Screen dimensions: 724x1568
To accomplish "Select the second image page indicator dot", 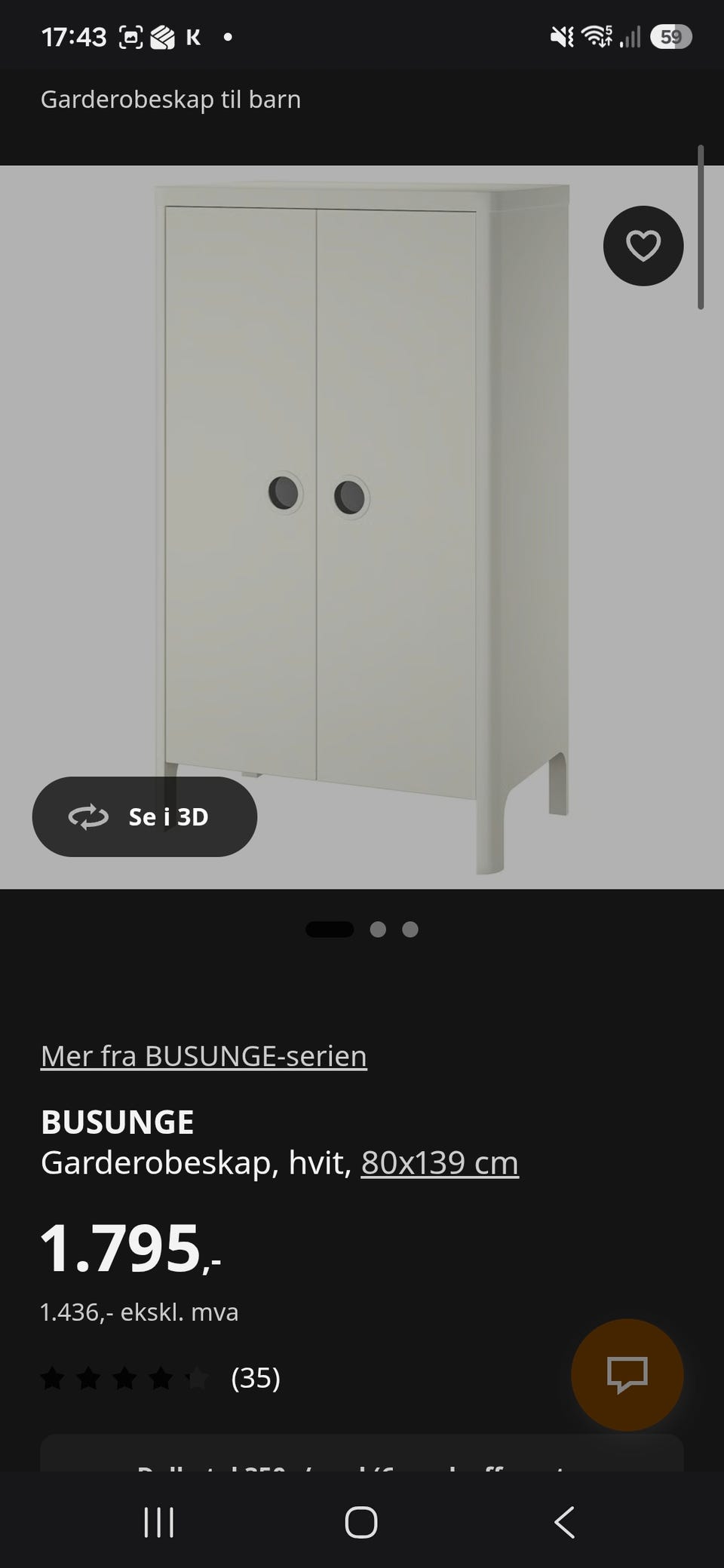I will click(x=378, y=929).
